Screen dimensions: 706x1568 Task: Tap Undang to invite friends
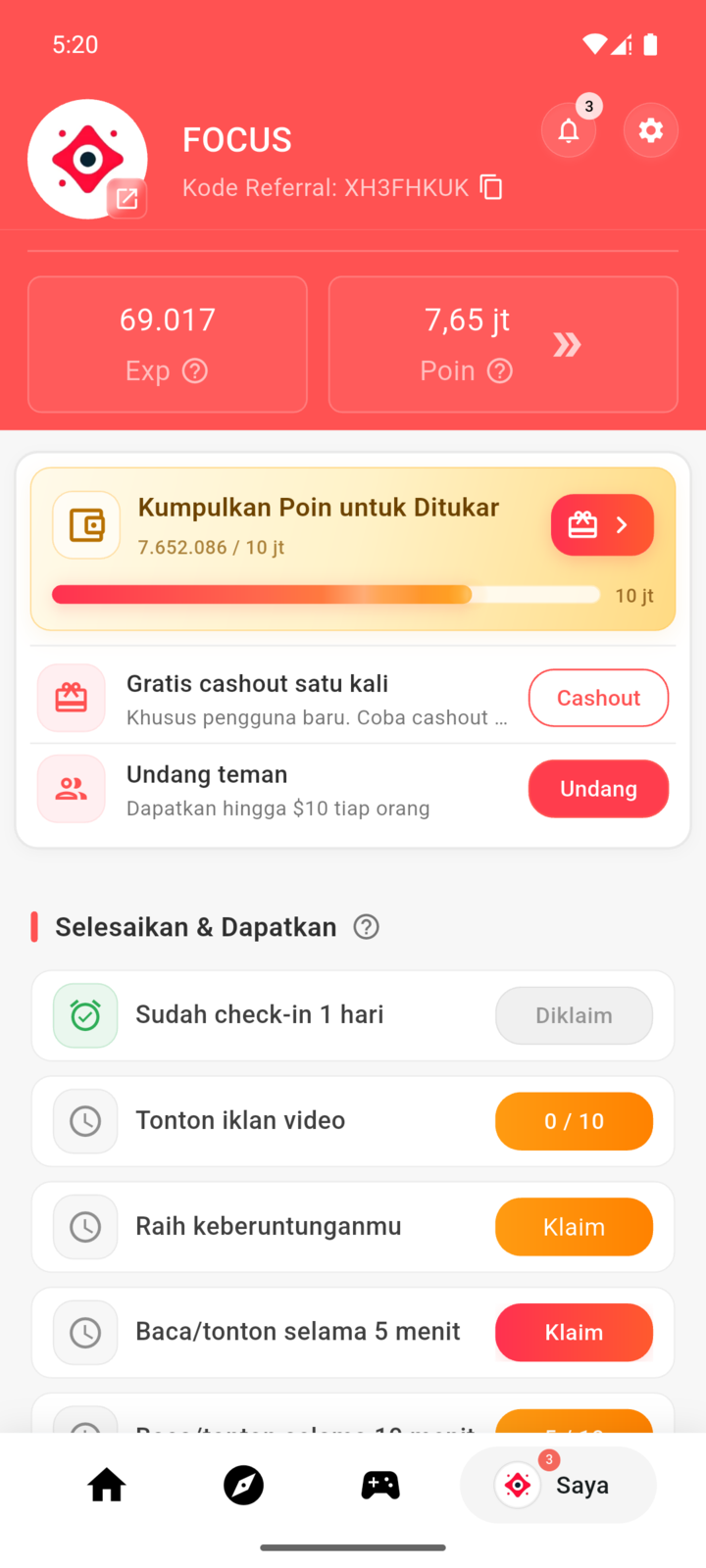click(598, 789)
